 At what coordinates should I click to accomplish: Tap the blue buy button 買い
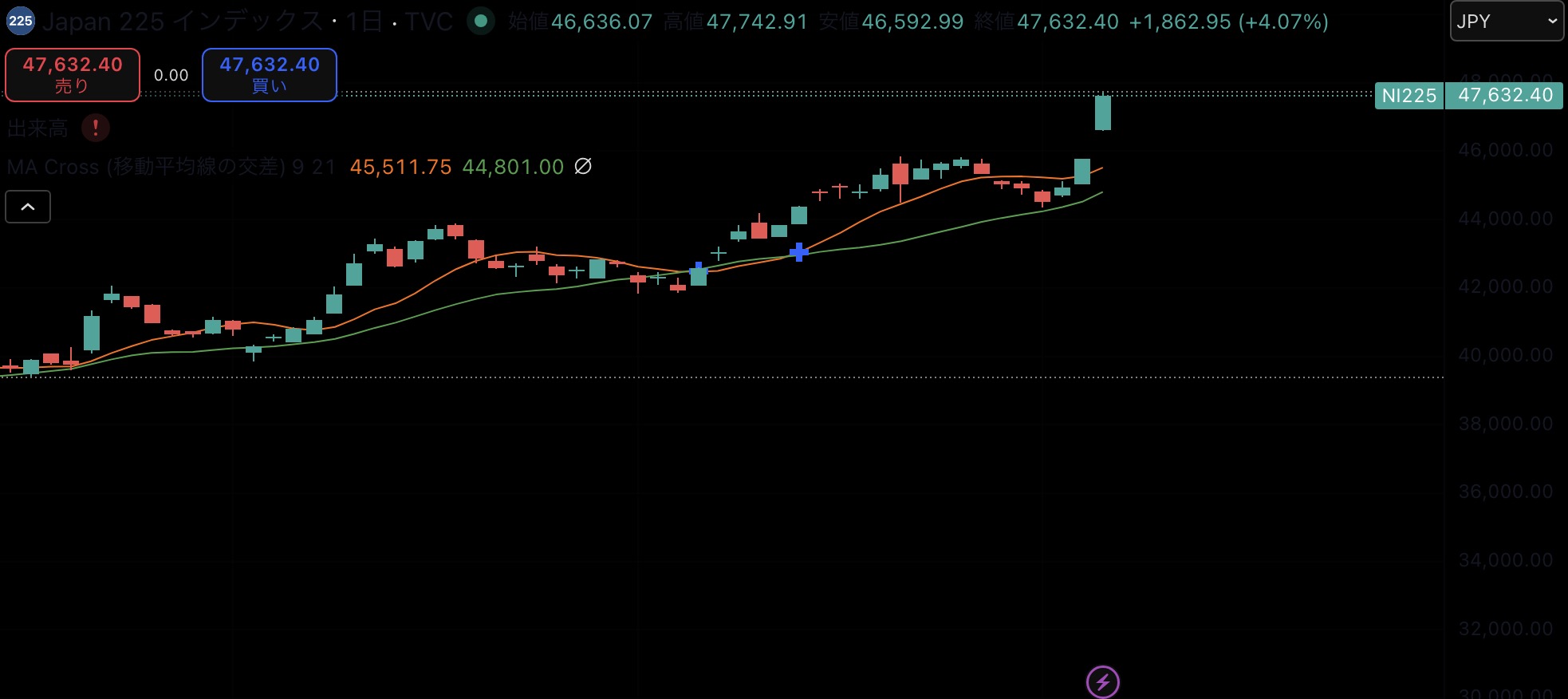(x=270, y=75)
